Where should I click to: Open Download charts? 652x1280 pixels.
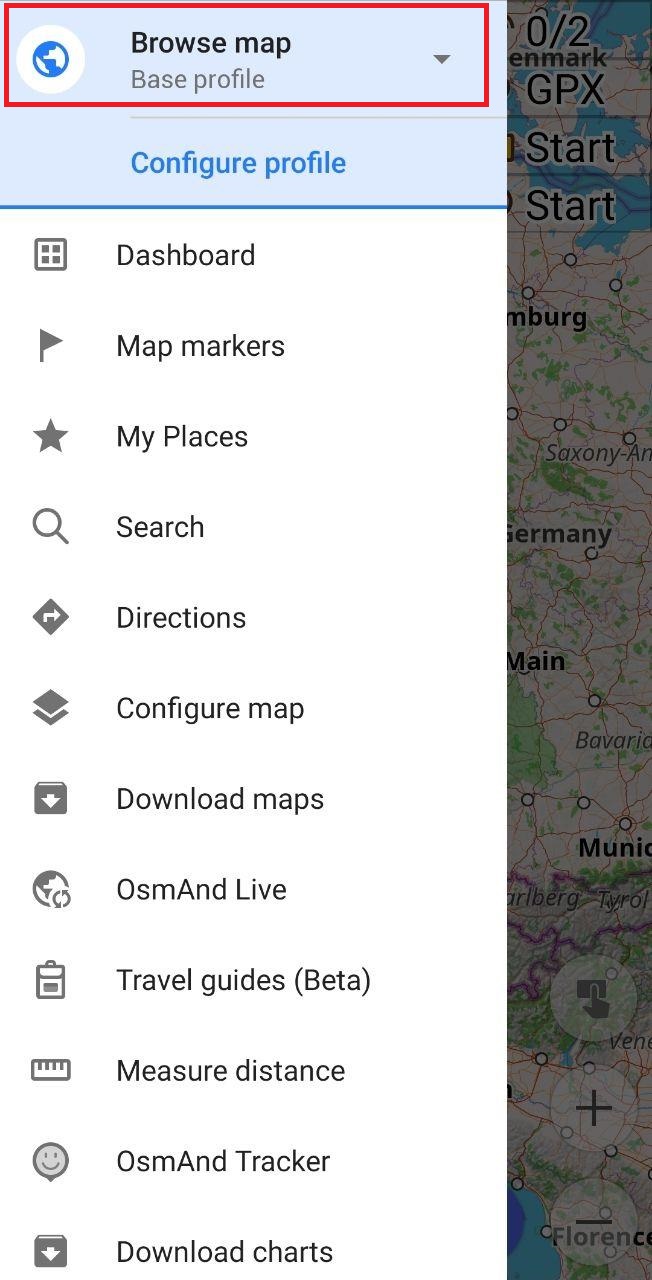pyautogui.click(x=224, y=1252)
